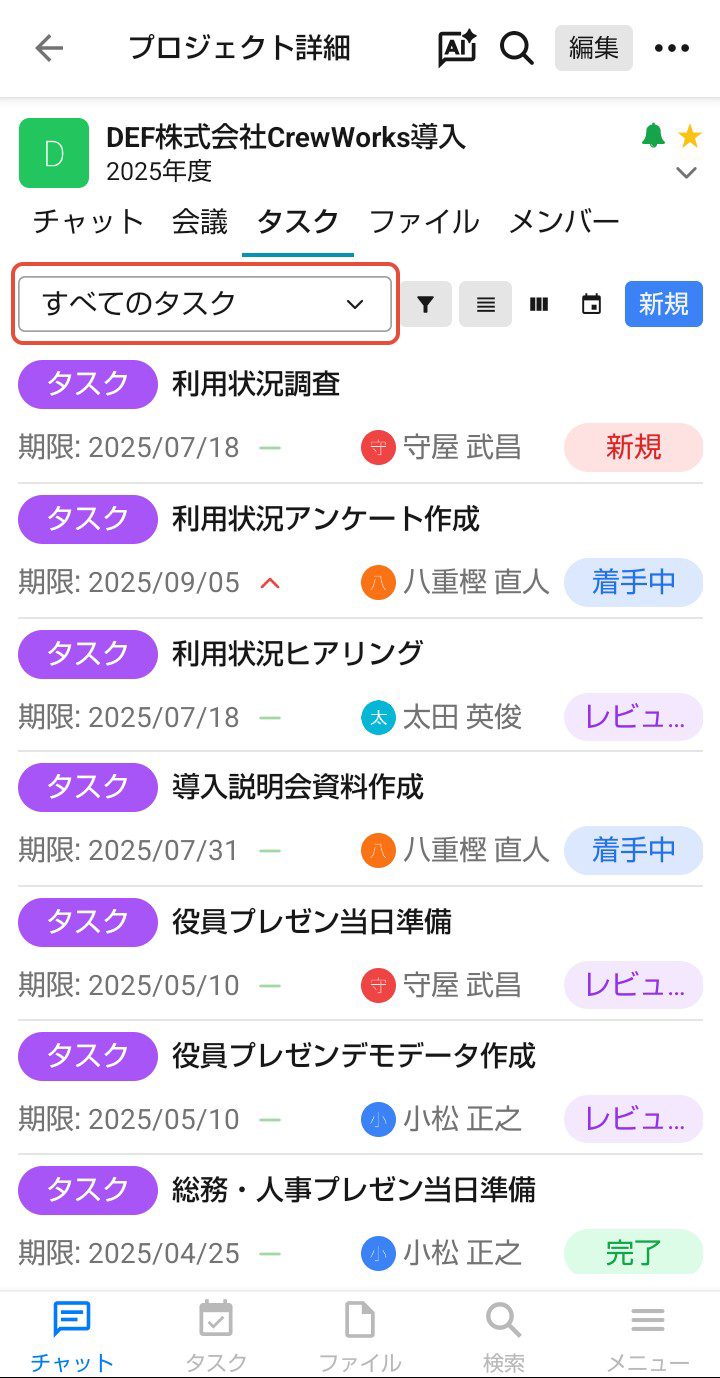
Task: Switch to the 会議 tab
Action: point(200,222)
